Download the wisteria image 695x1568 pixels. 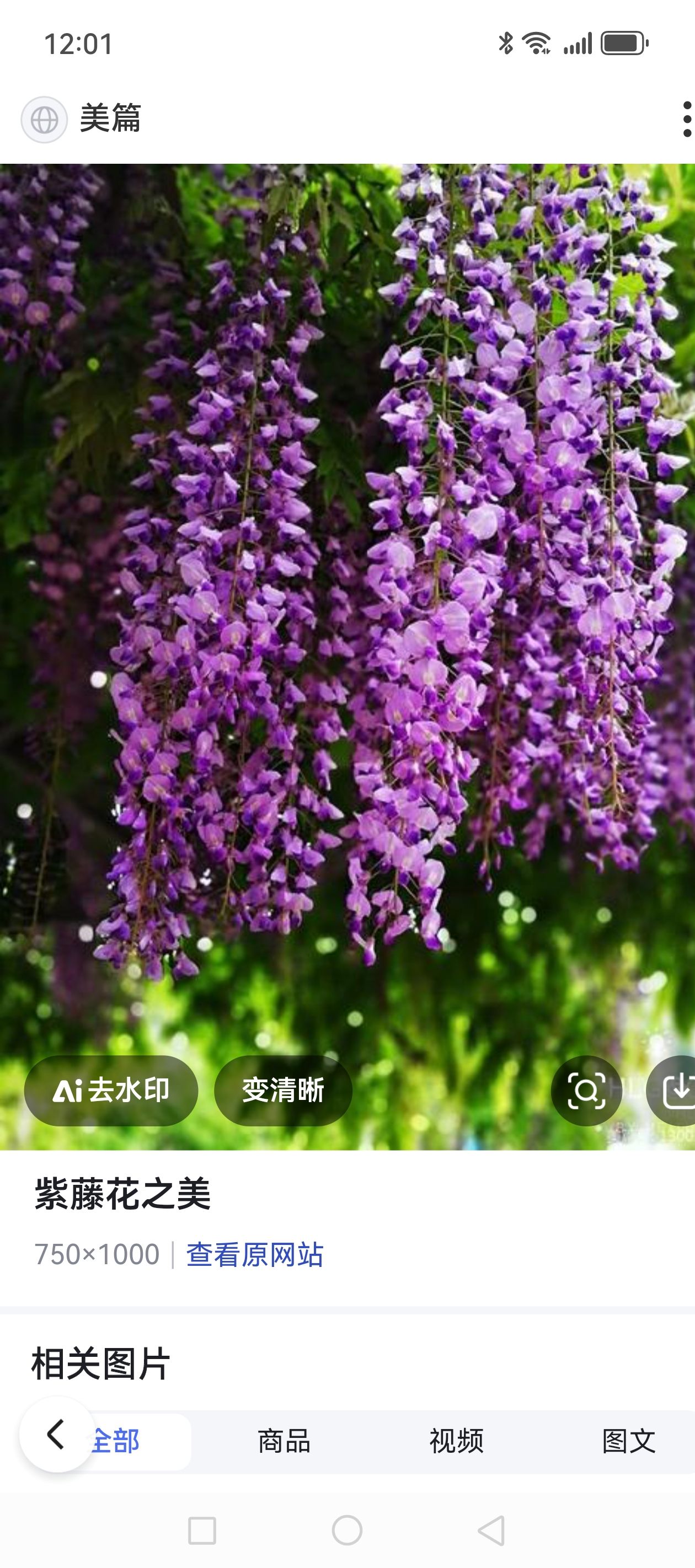[x=675, y=1090]
